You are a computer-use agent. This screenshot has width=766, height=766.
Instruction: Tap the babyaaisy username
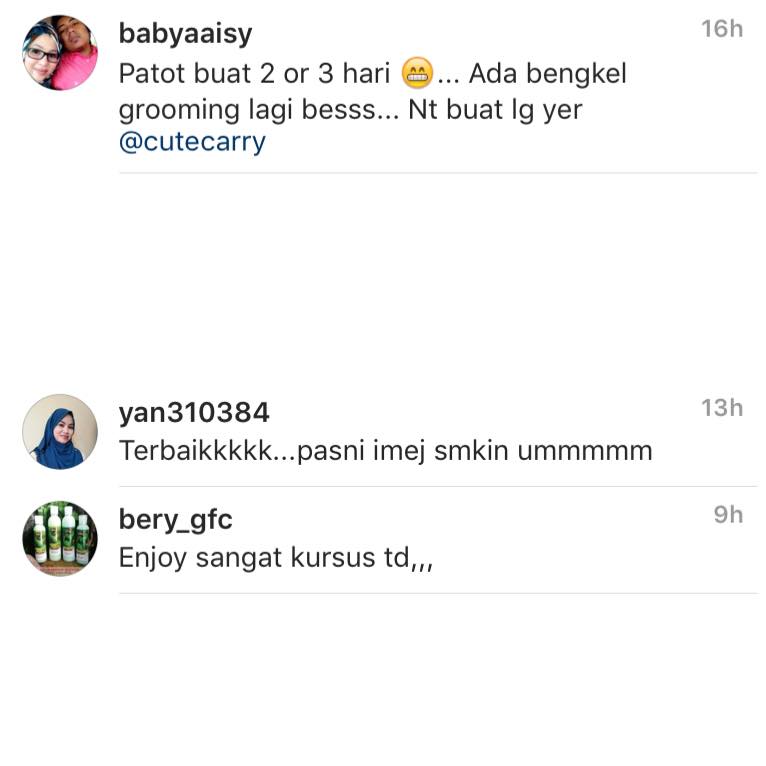pos(185,33)
